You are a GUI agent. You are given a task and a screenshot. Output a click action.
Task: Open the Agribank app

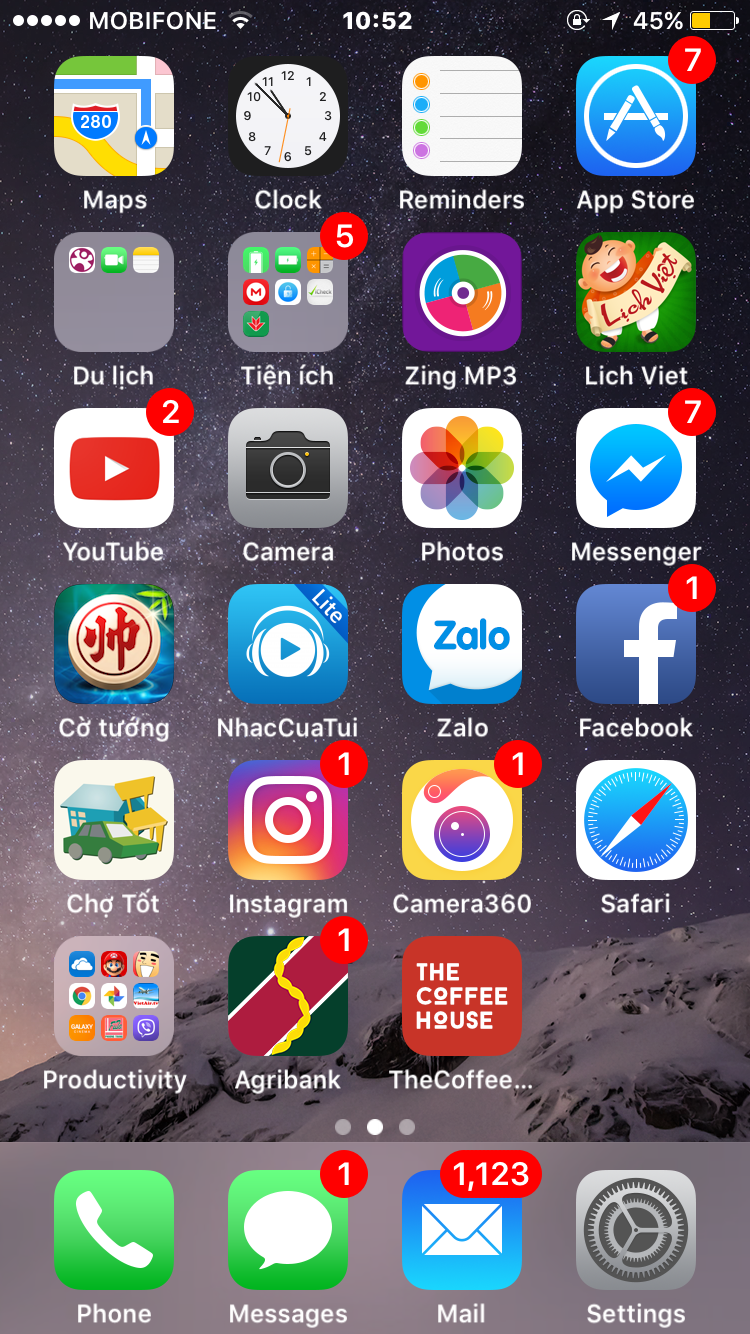pyautogui.click(x=288, y=996)
